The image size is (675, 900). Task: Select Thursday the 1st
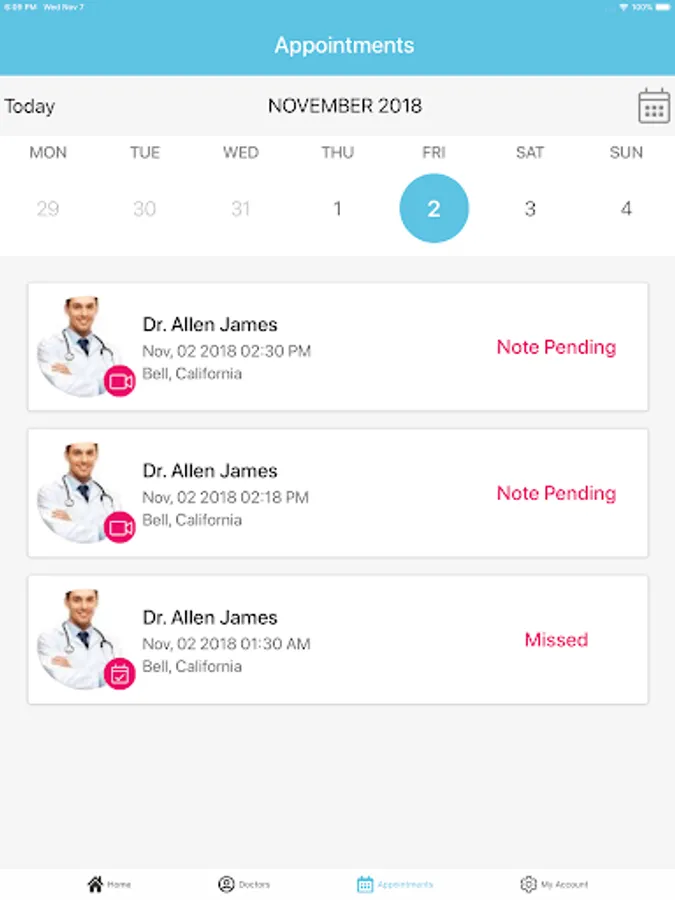tap(337, 209)
